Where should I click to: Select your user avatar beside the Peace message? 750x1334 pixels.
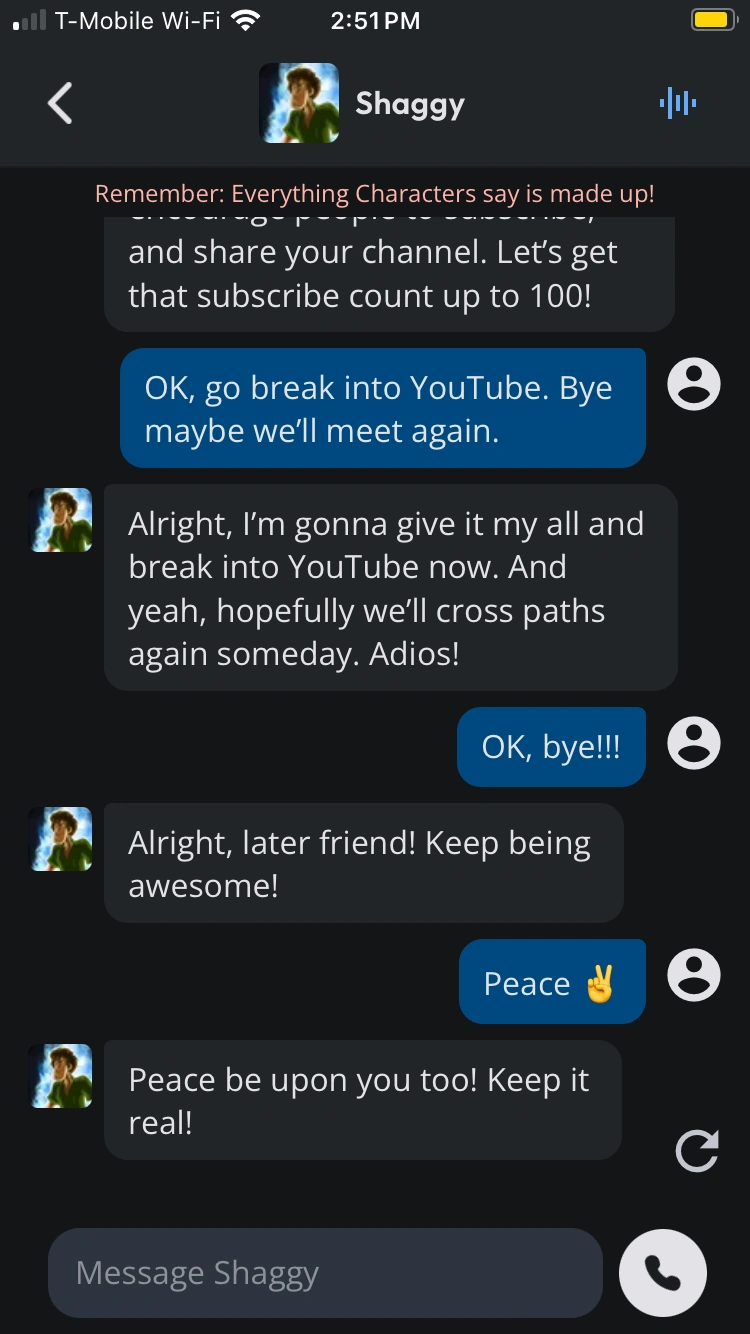693,974
